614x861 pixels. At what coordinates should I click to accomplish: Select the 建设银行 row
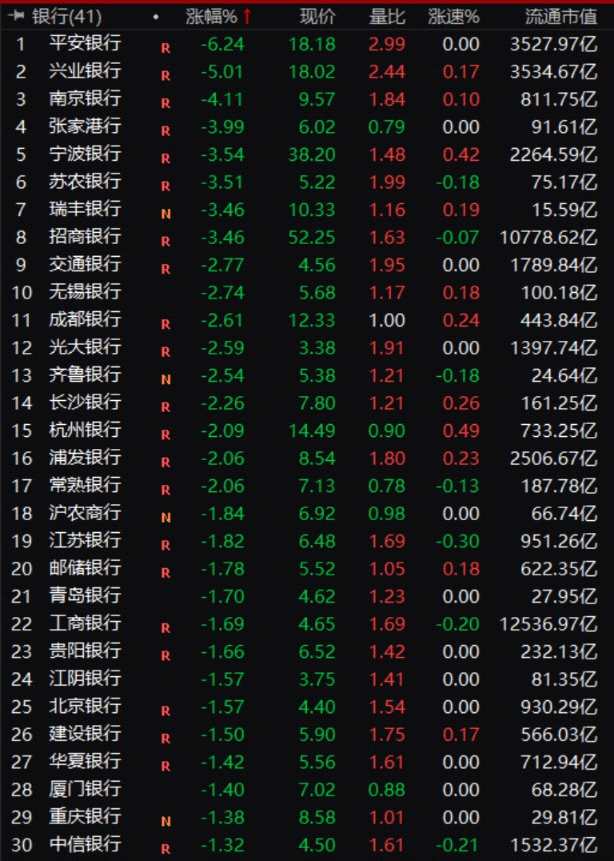coord(85,733)
